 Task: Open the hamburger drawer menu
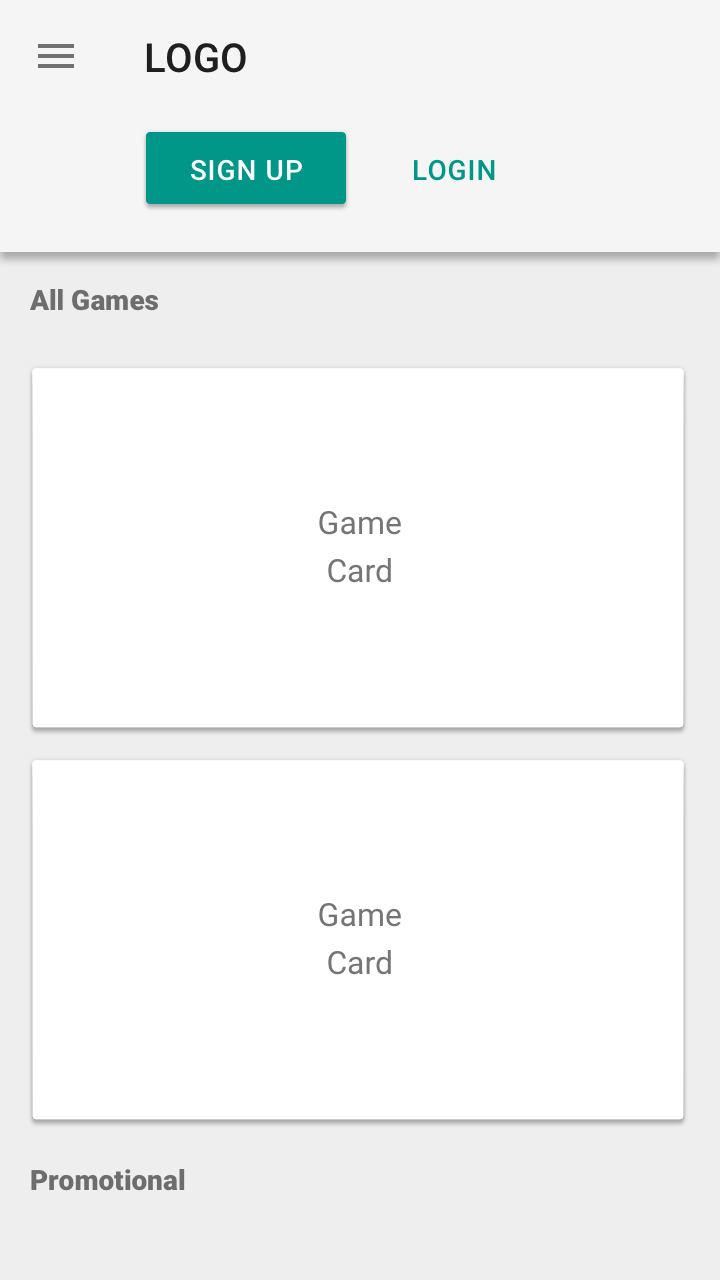56,58
